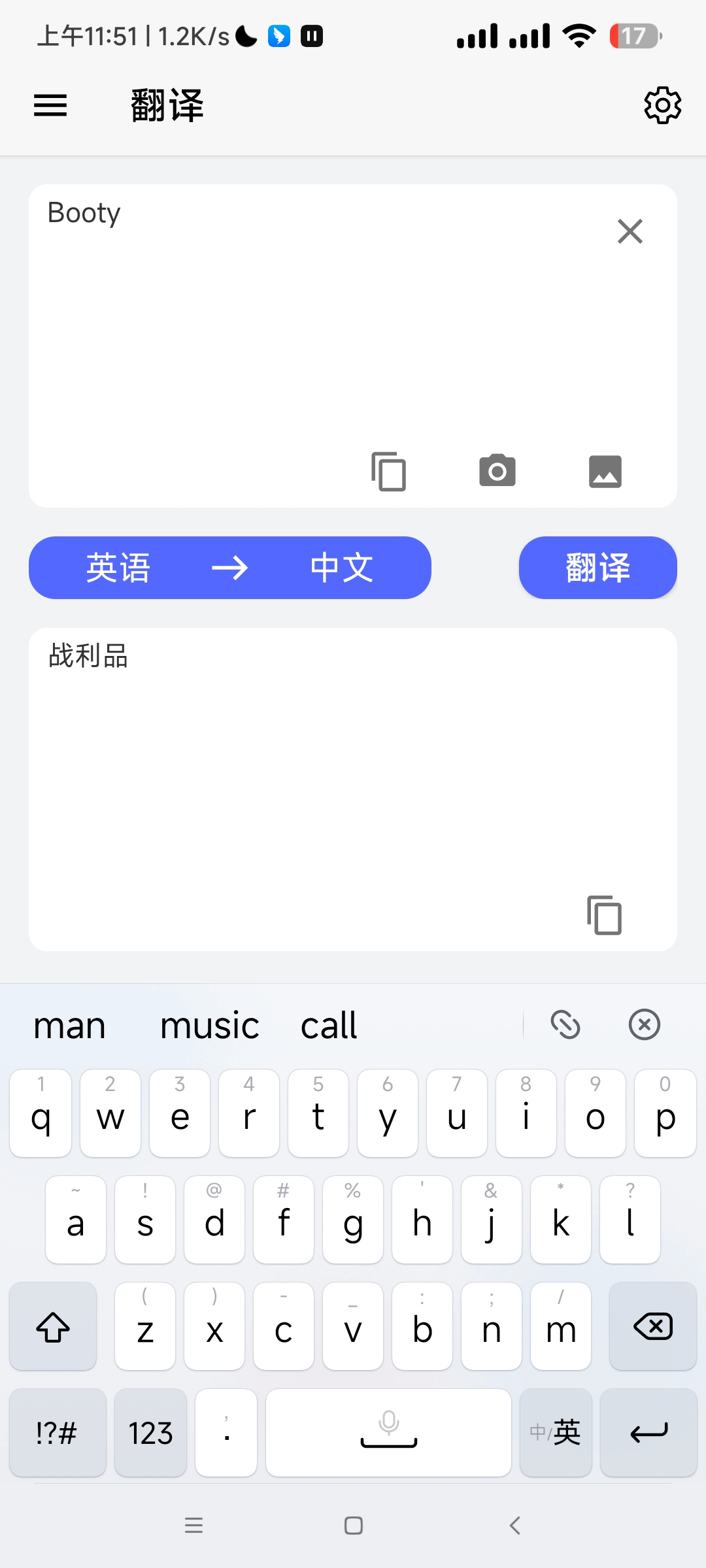Open the !?# symbols keyboard

pyautogui.click(x=58, y=1432)
